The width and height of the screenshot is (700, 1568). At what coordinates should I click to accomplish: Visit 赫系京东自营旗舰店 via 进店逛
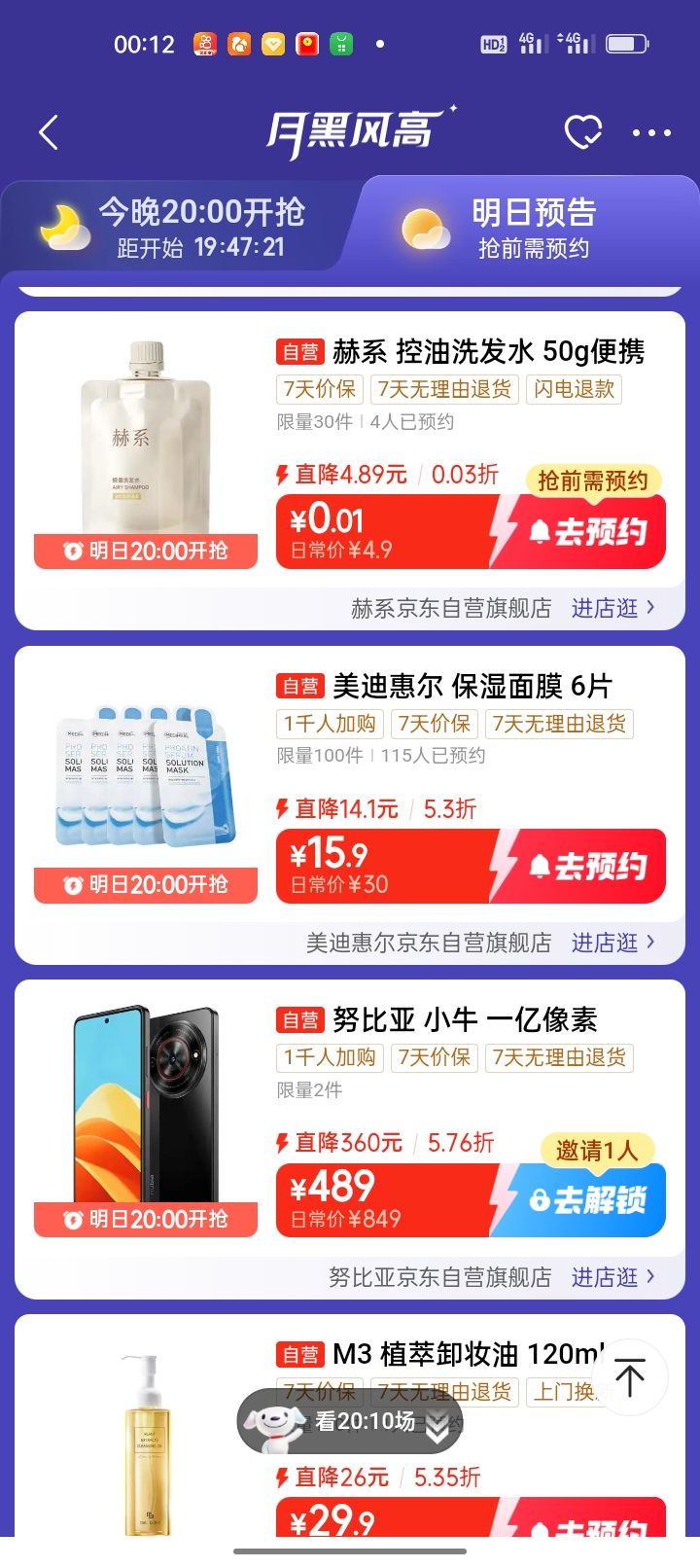coord(612,608)
